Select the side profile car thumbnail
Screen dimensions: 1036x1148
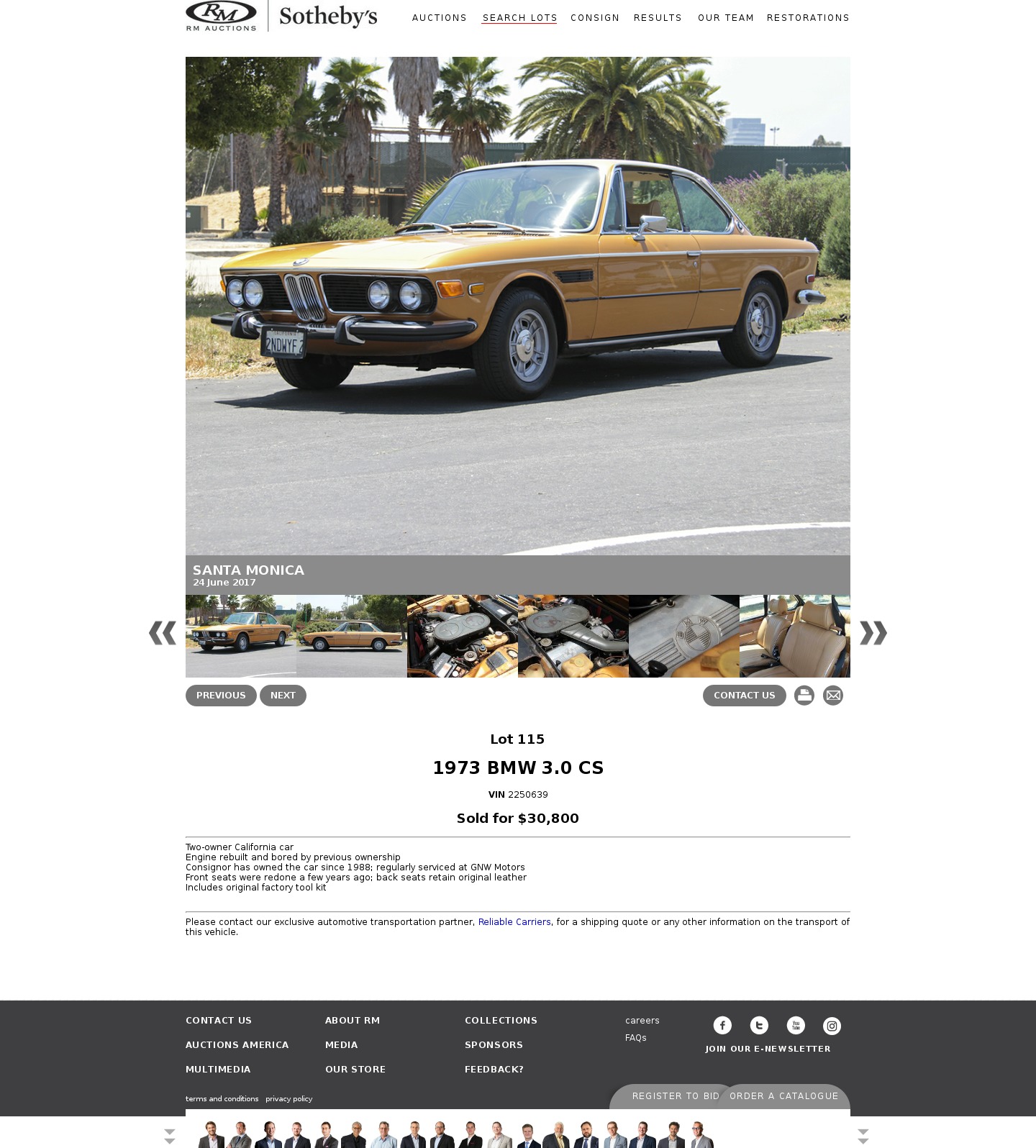click(351, 636)
